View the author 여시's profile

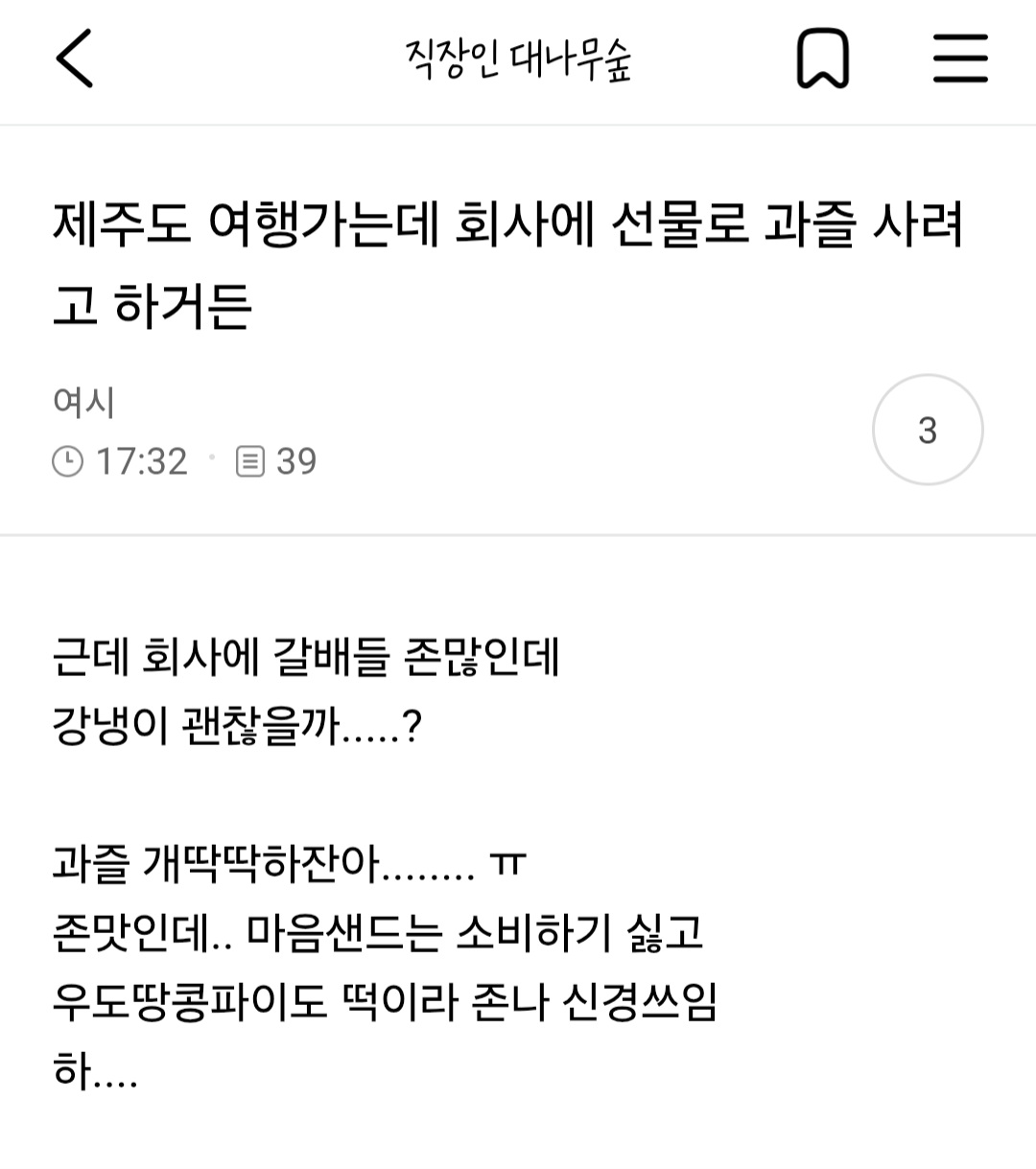point(84,402)
